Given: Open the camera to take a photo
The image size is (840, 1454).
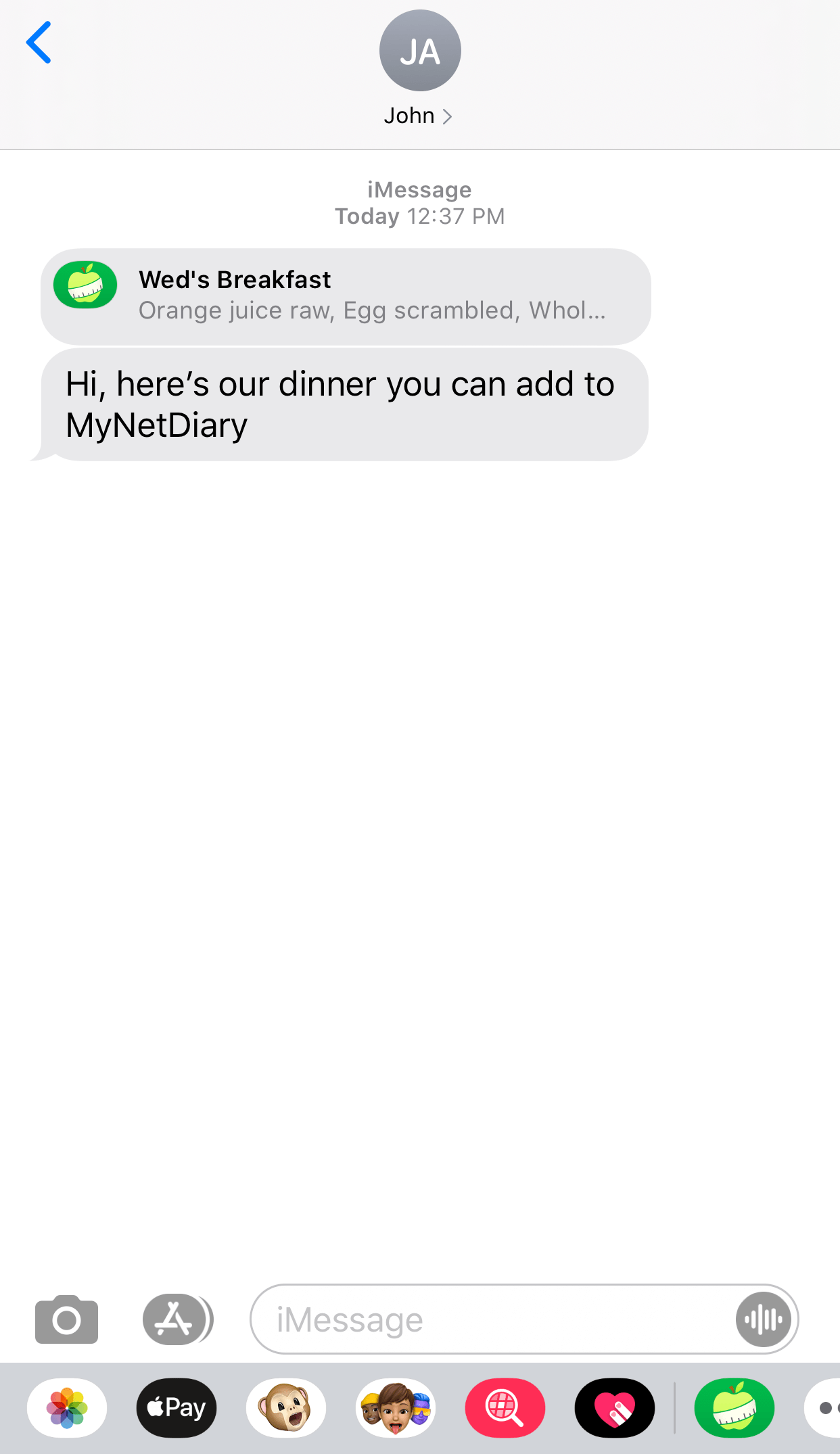Looking at the screenshot, I should [66, 1319].
